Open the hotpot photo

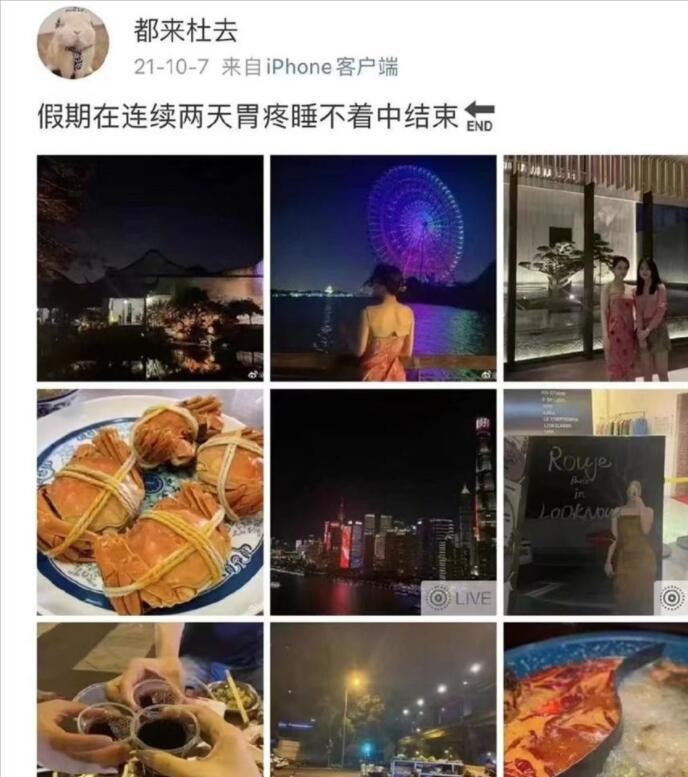pos(596,700)
